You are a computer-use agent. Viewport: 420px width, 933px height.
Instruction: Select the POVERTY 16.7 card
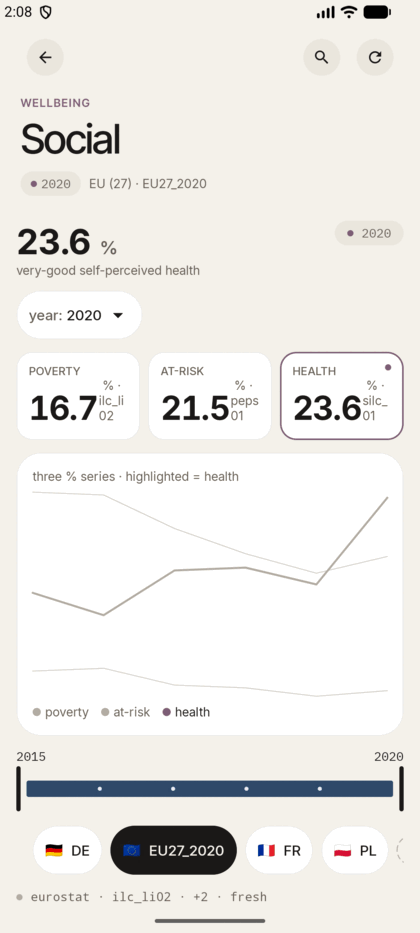click(x=78, y=396)
